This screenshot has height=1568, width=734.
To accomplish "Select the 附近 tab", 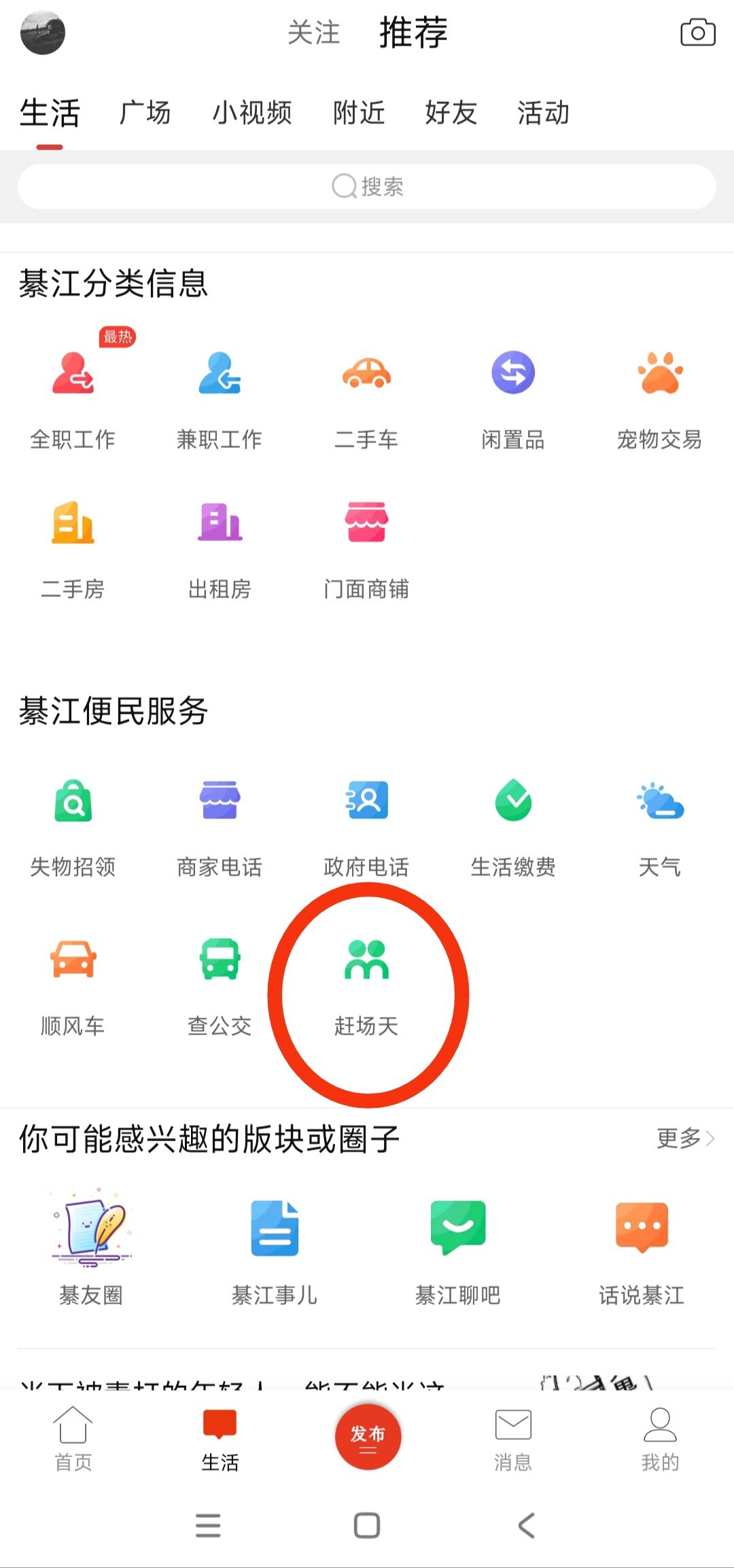I will [x=359, y=113].
